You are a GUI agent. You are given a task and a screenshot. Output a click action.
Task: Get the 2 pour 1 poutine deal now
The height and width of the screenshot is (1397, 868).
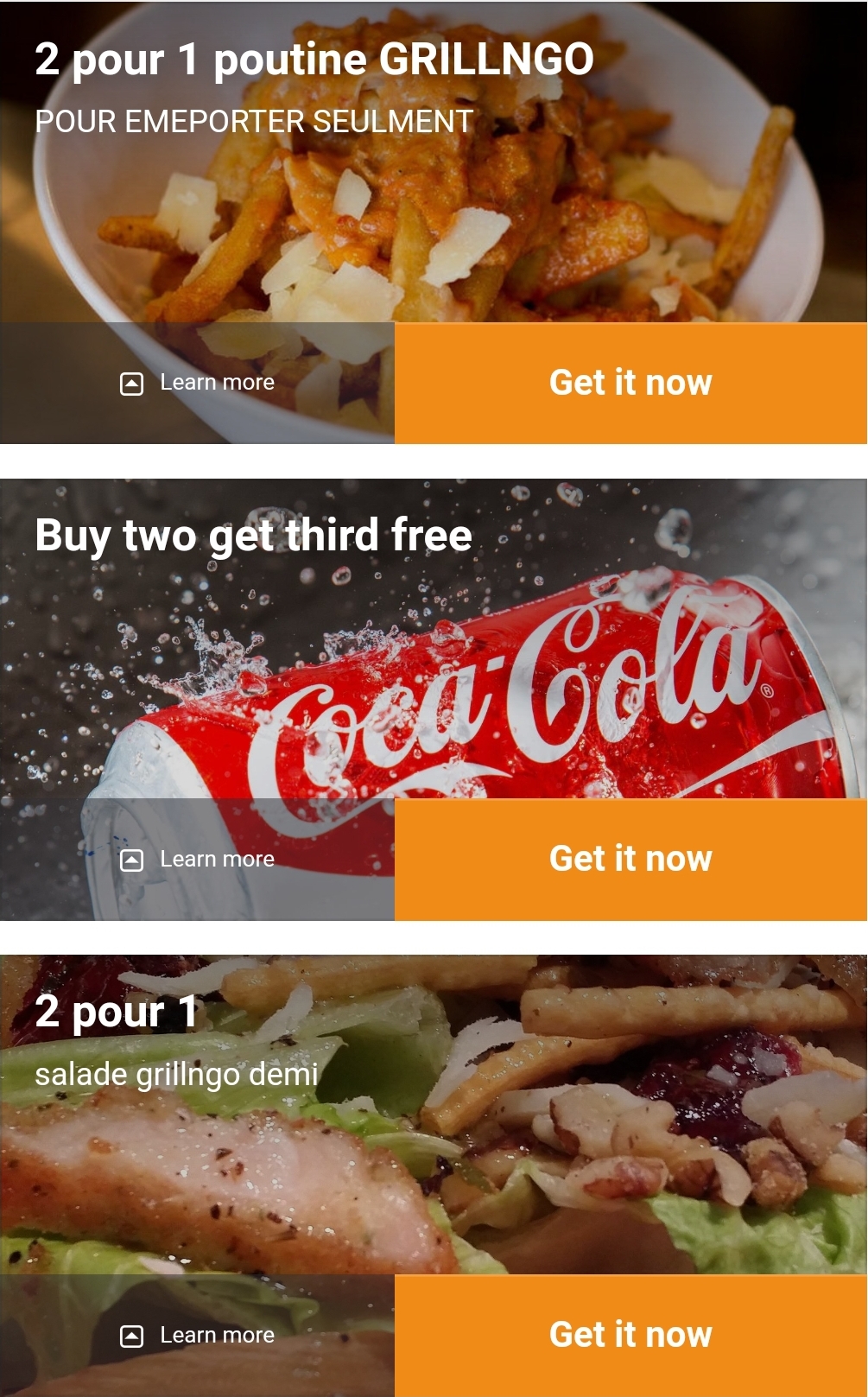click(x=630, y=383)
